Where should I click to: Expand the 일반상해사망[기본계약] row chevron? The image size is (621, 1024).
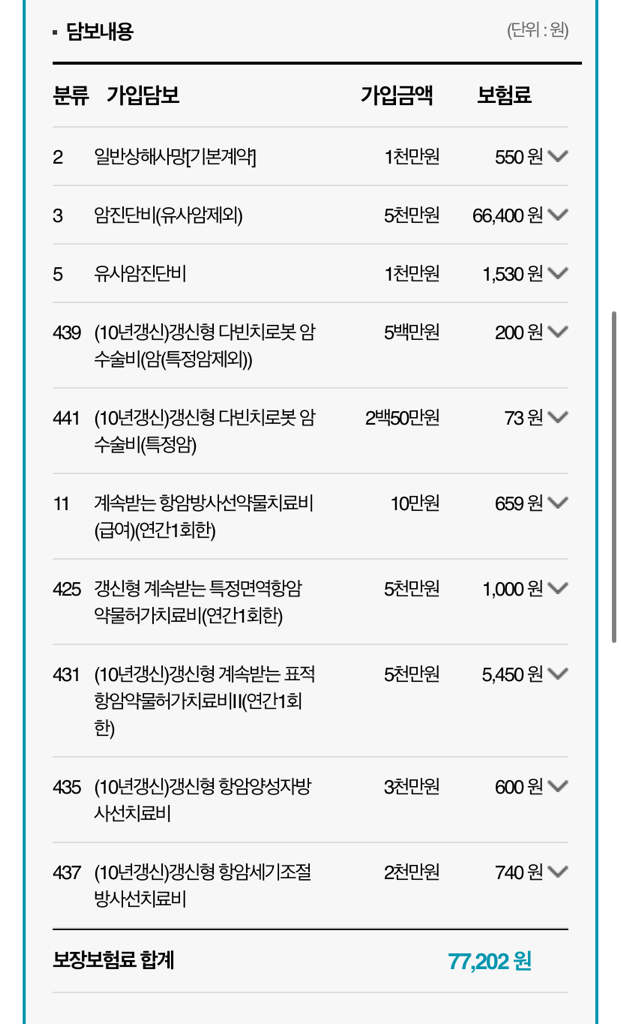[558, 157]
